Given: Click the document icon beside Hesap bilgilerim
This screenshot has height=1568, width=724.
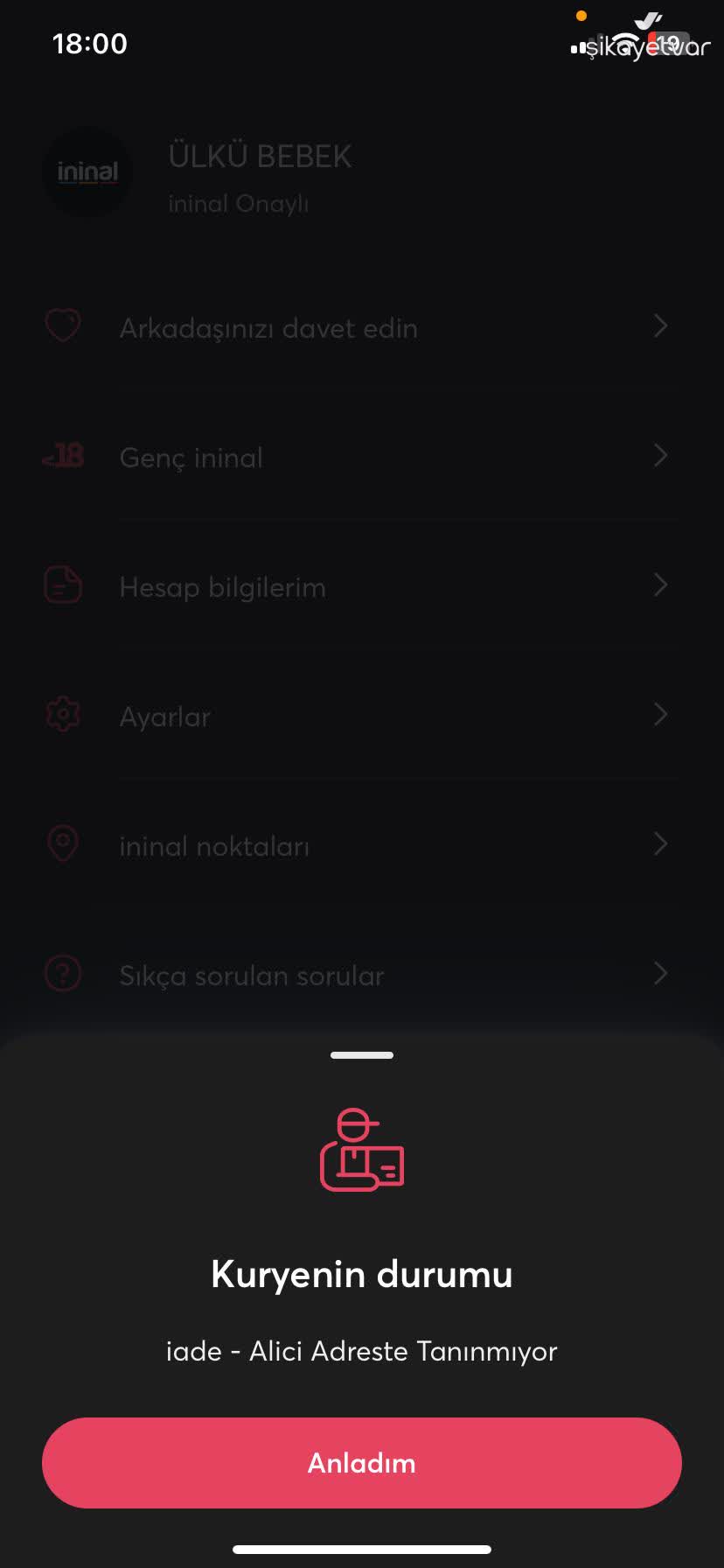Looking at the screenshot, I should coord(62,584).
